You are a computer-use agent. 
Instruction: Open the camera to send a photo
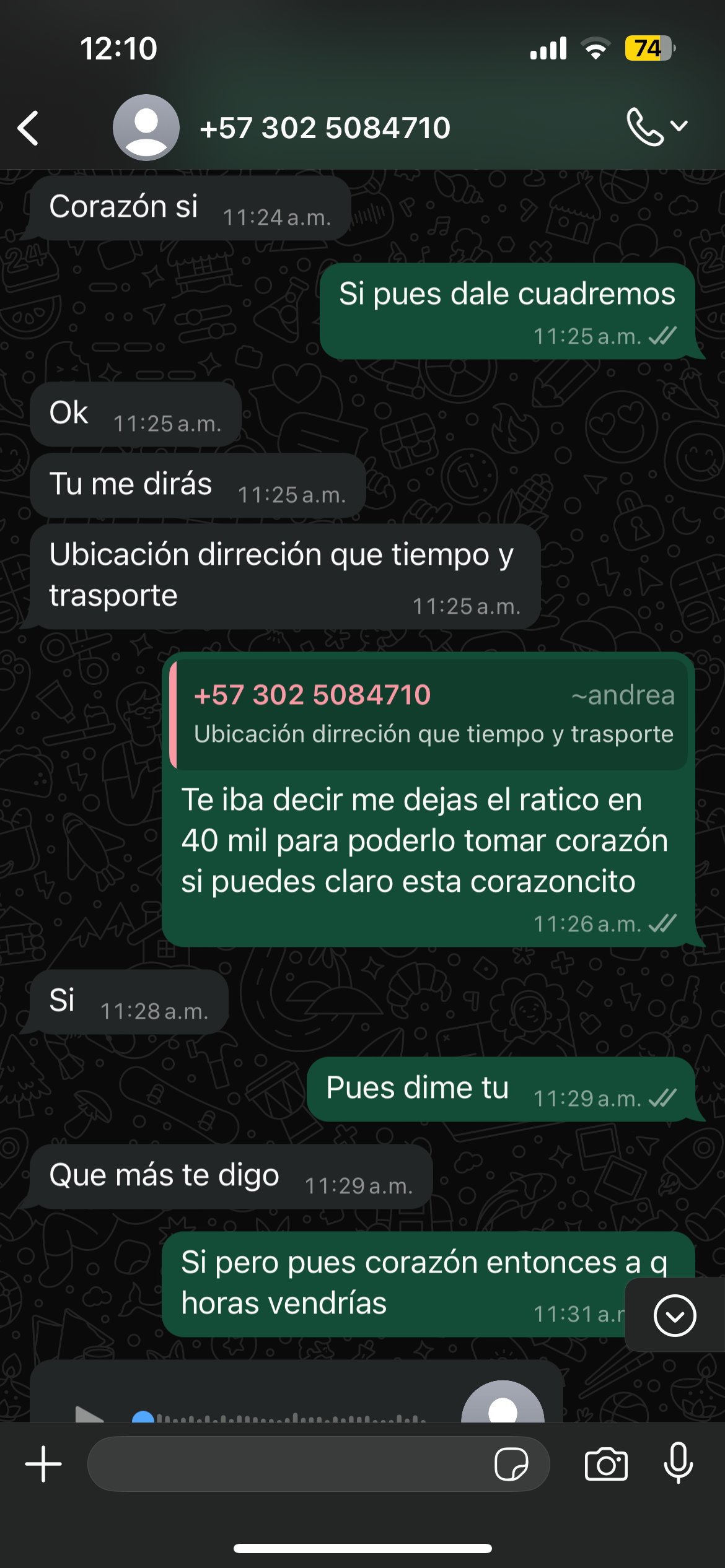(x=606, y=1464)
